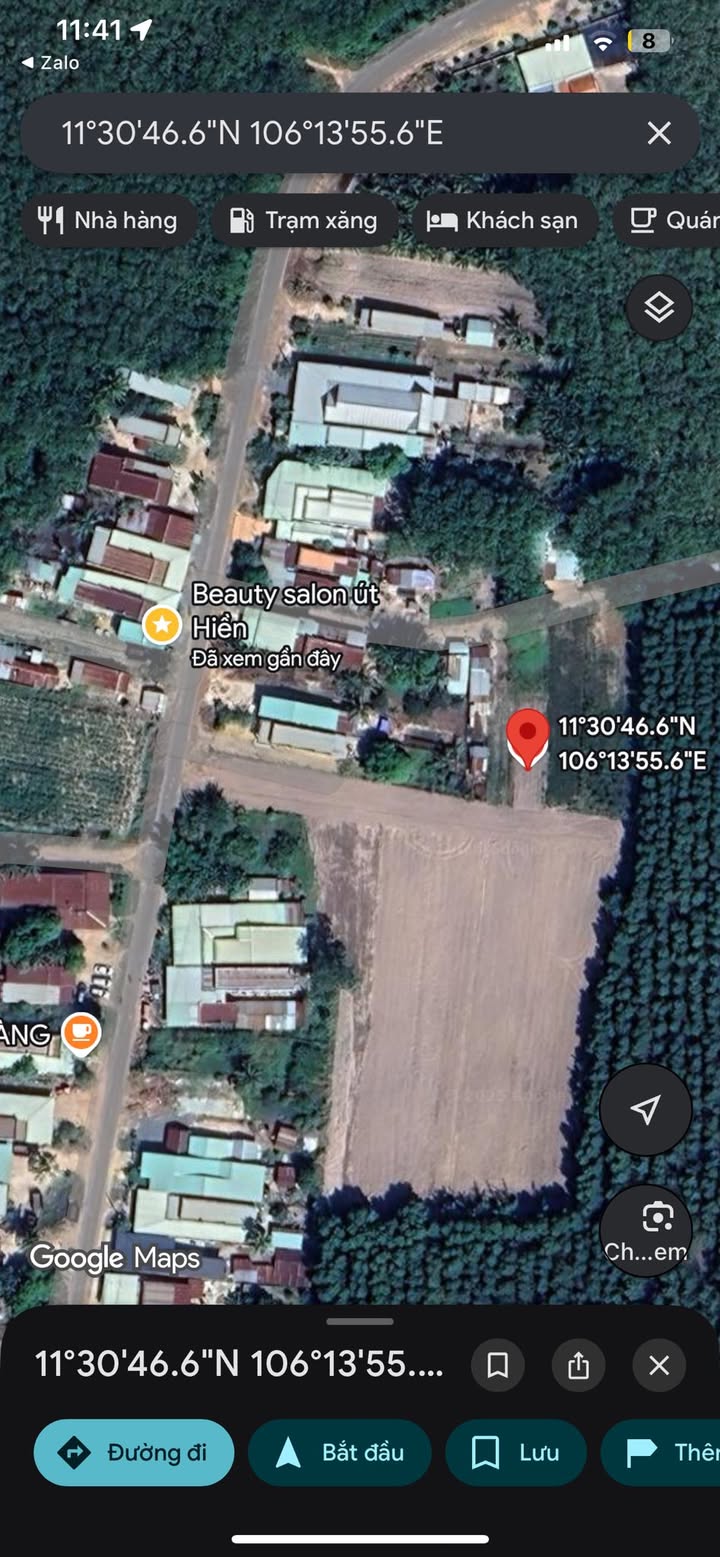
Task: Clear the coordinates in the search bar
Action: point(658,133)
